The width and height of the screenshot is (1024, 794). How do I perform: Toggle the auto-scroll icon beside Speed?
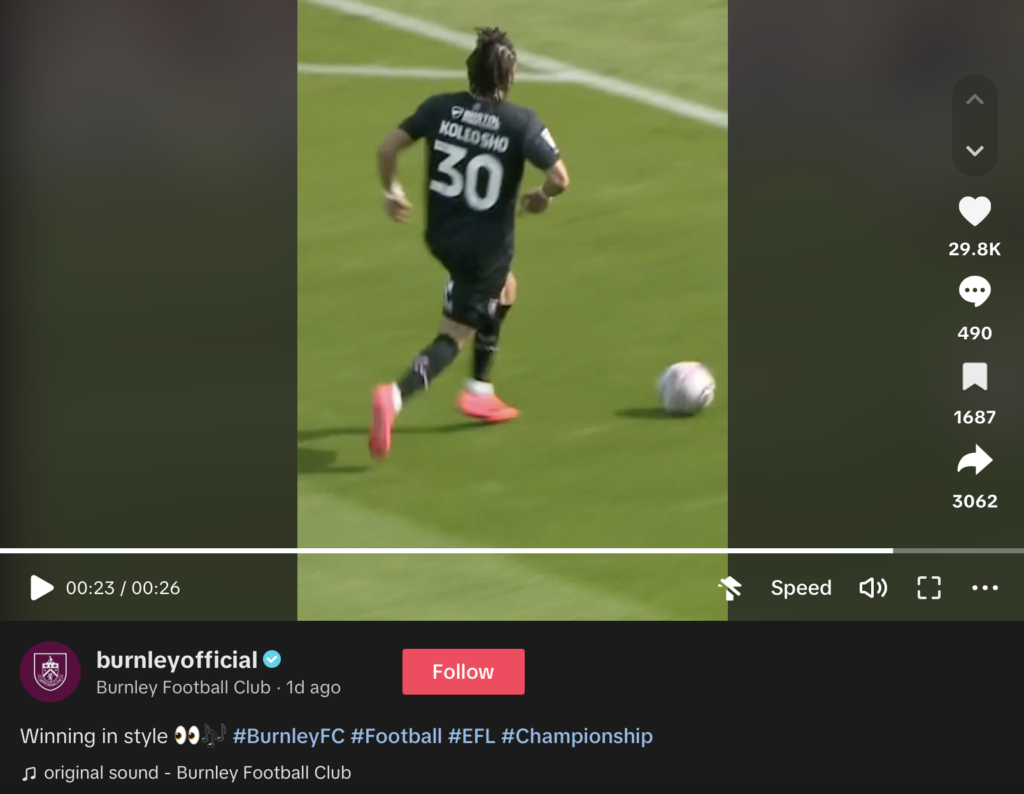tap(730, 588)
